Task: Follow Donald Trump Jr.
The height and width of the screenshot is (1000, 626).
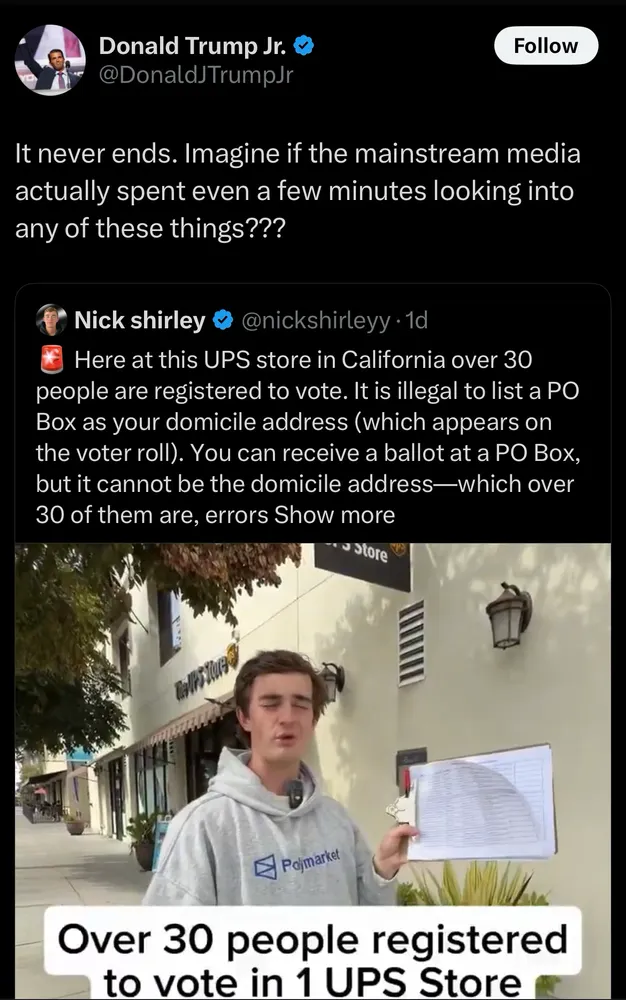Action: (x=546, y=46)
